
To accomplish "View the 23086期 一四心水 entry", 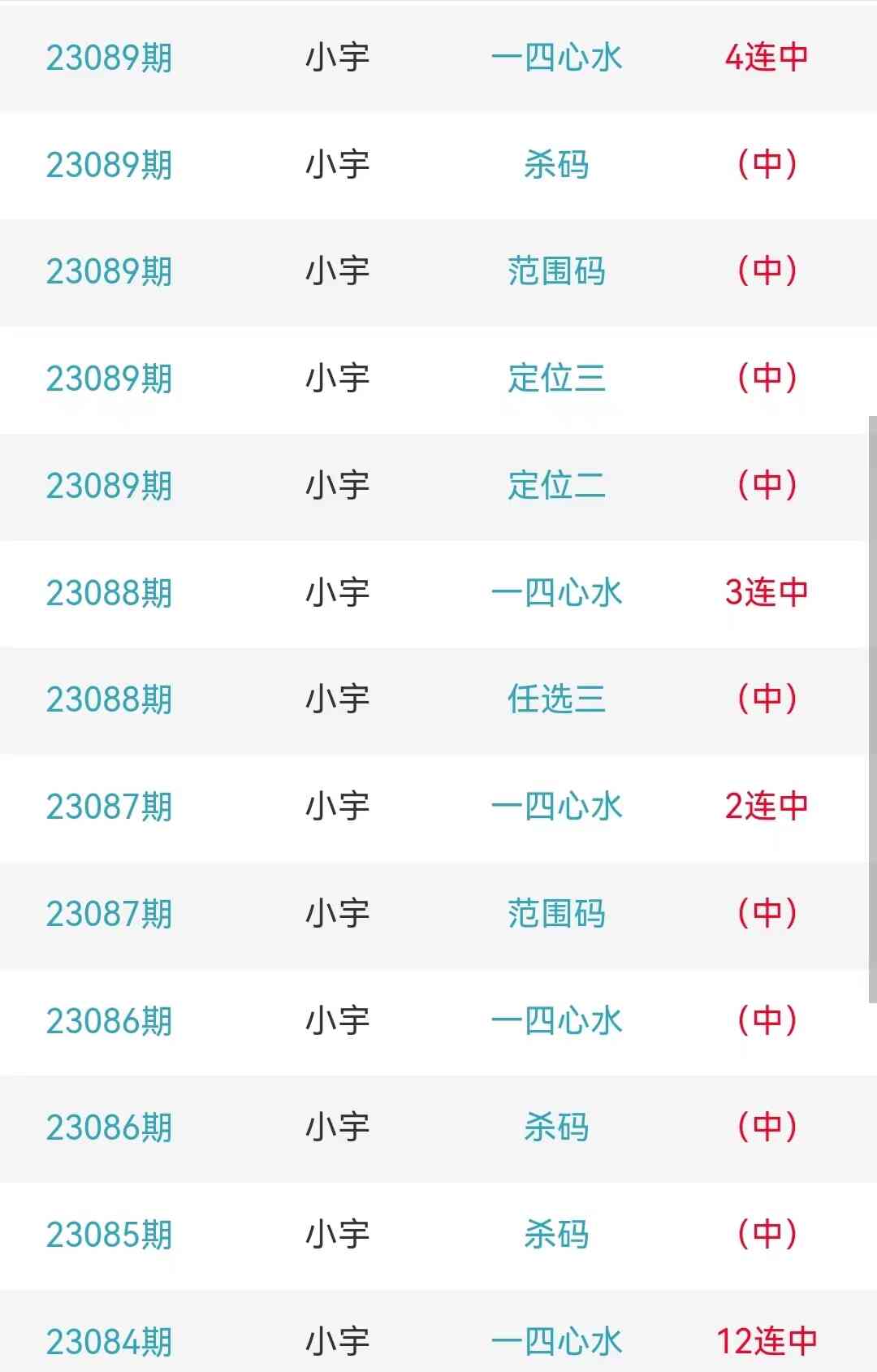I will (556, 1021).
